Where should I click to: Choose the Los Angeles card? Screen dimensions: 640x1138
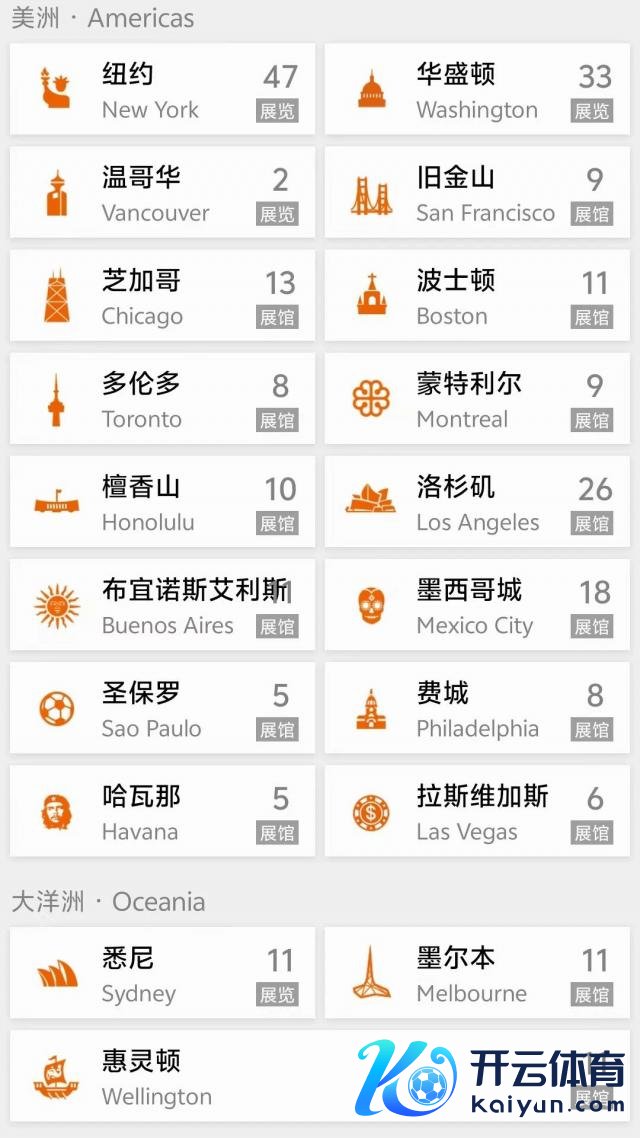(477, 502)
